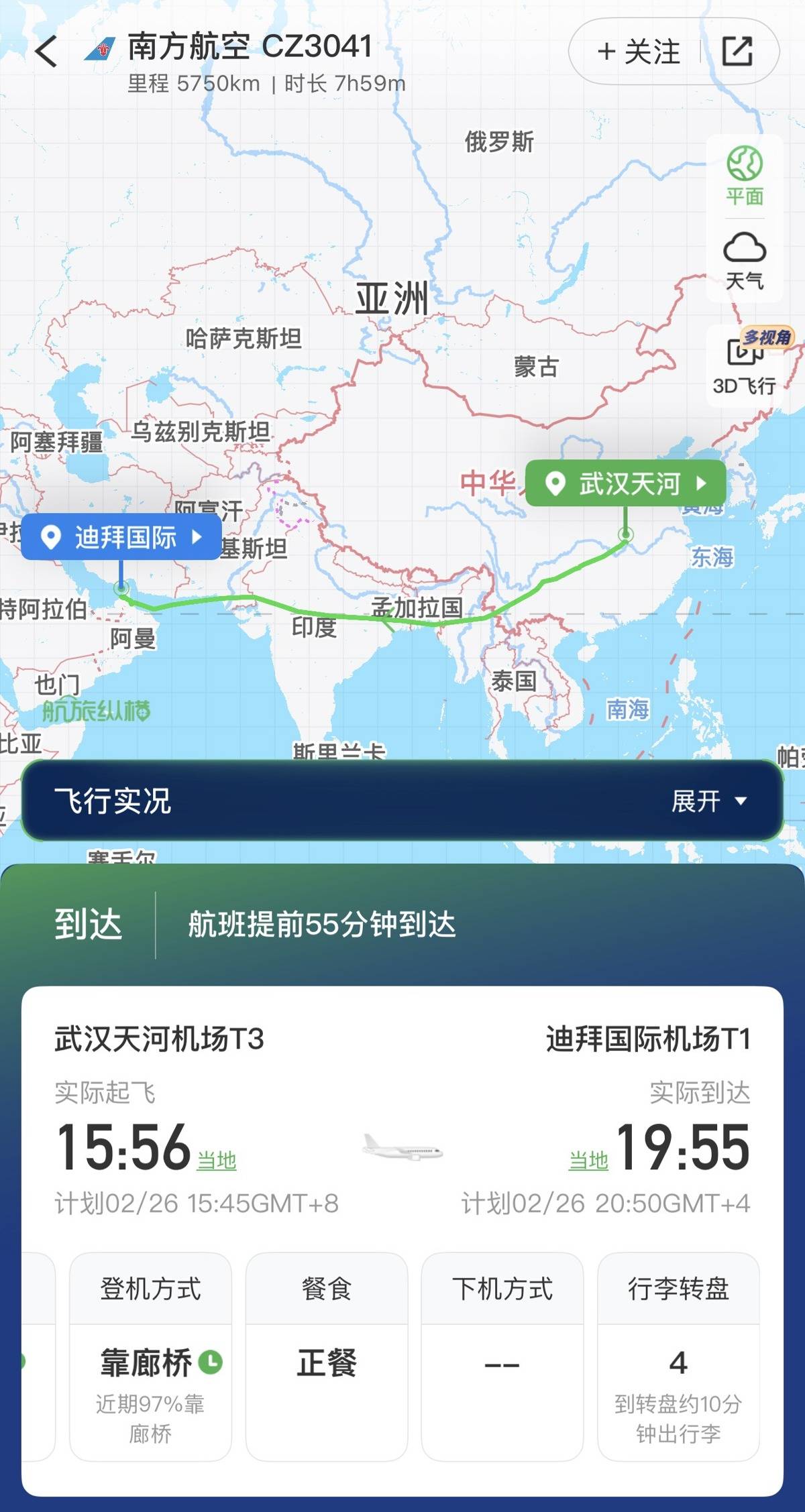Open the 迪拜国际 airport marker
This screenshot has width=805, height=1512.
coord(121,537)
